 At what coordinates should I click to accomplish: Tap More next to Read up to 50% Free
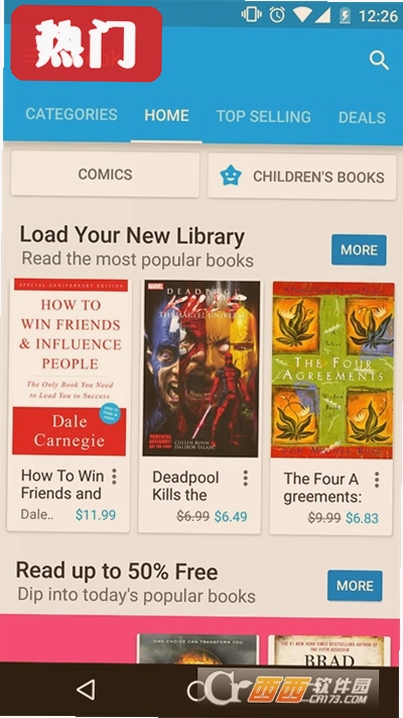pos(355,586)
